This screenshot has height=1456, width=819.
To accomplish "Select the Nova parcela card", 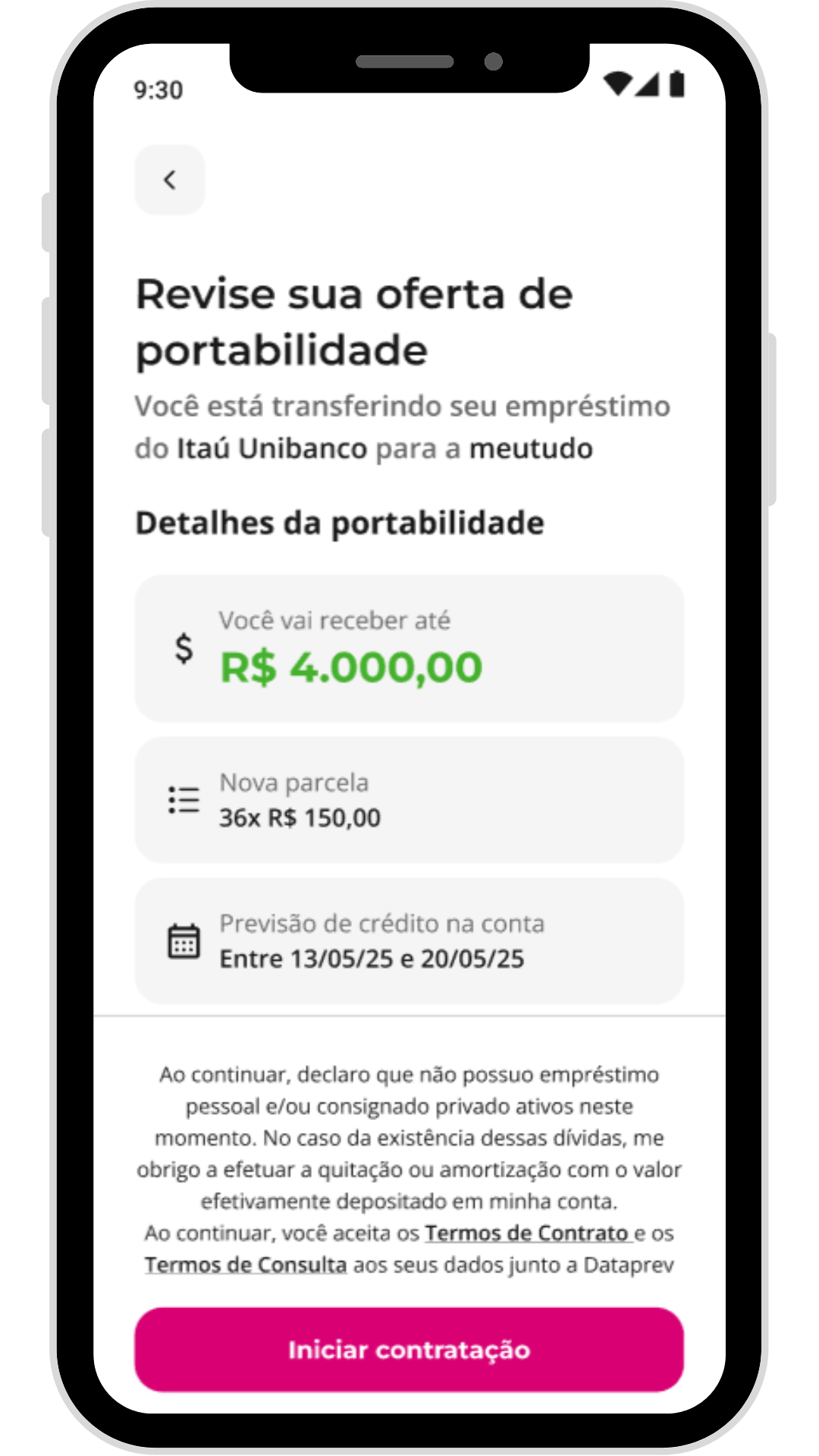I will (x=409, y=799).
